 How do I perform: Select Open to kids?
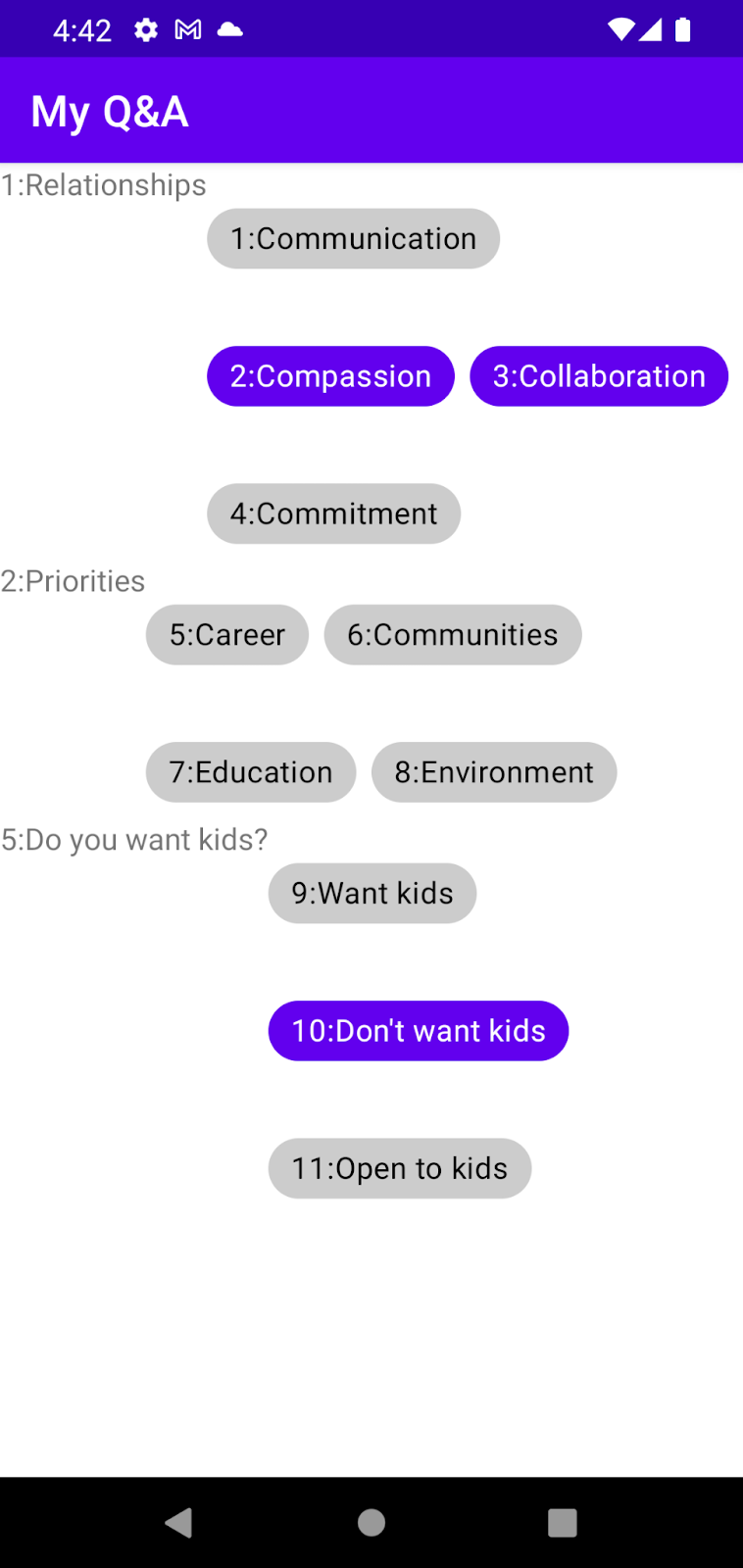[x=399, y=1168]
